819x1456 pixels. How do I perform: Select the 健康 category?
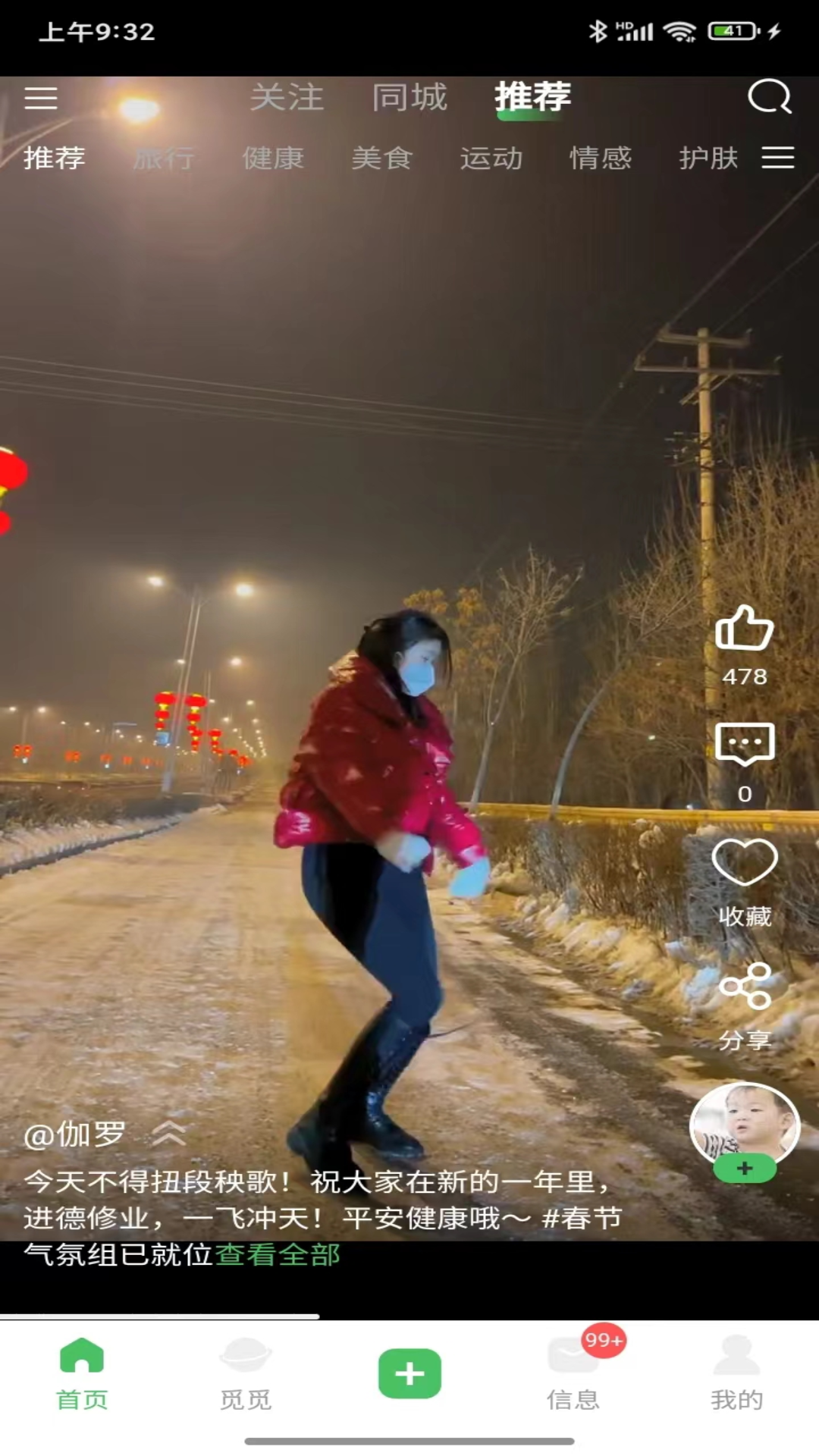coord(273,158)
